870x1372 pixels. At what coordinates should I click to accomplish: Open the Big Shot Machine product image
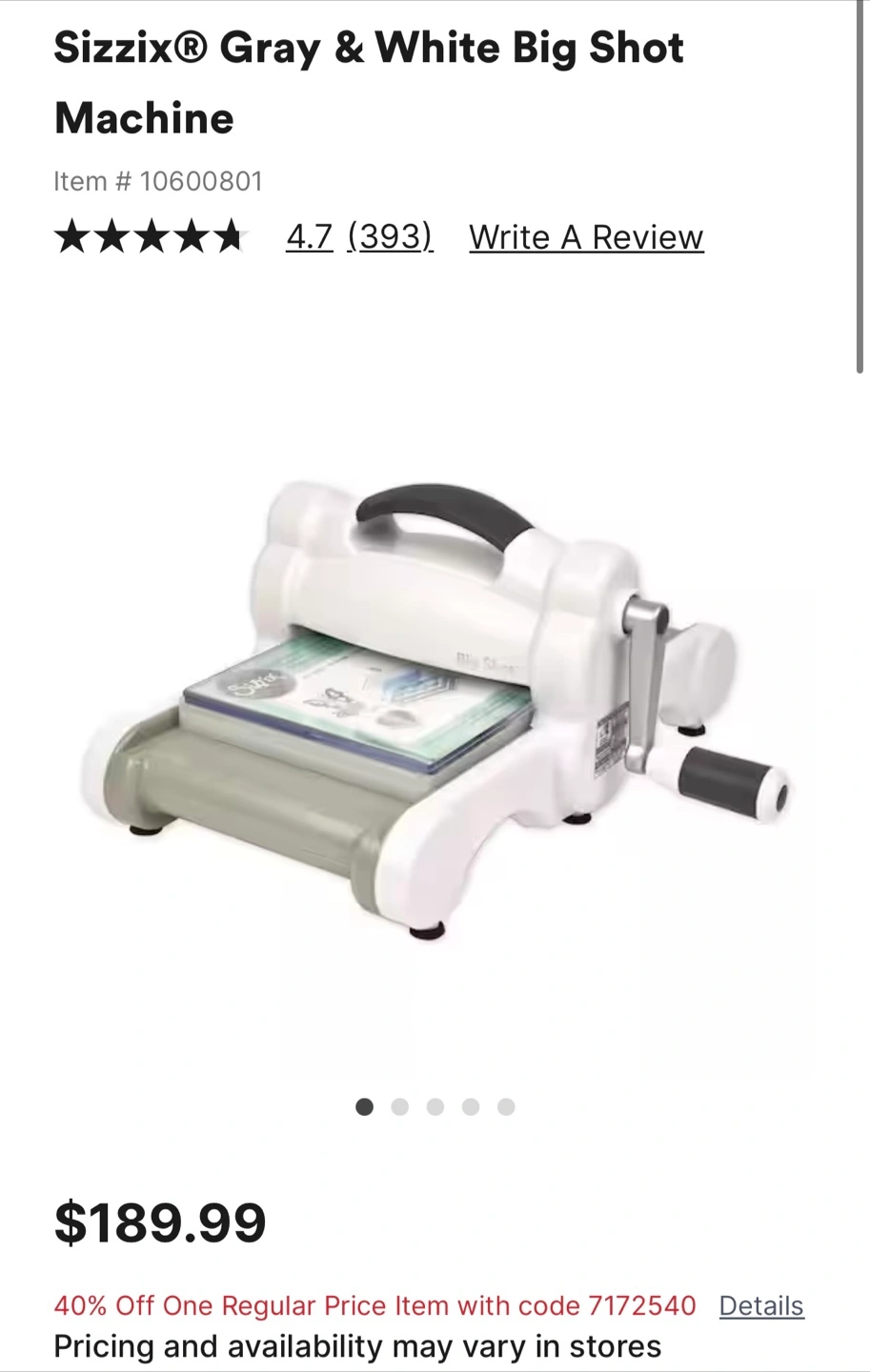(x=435, y=705)
